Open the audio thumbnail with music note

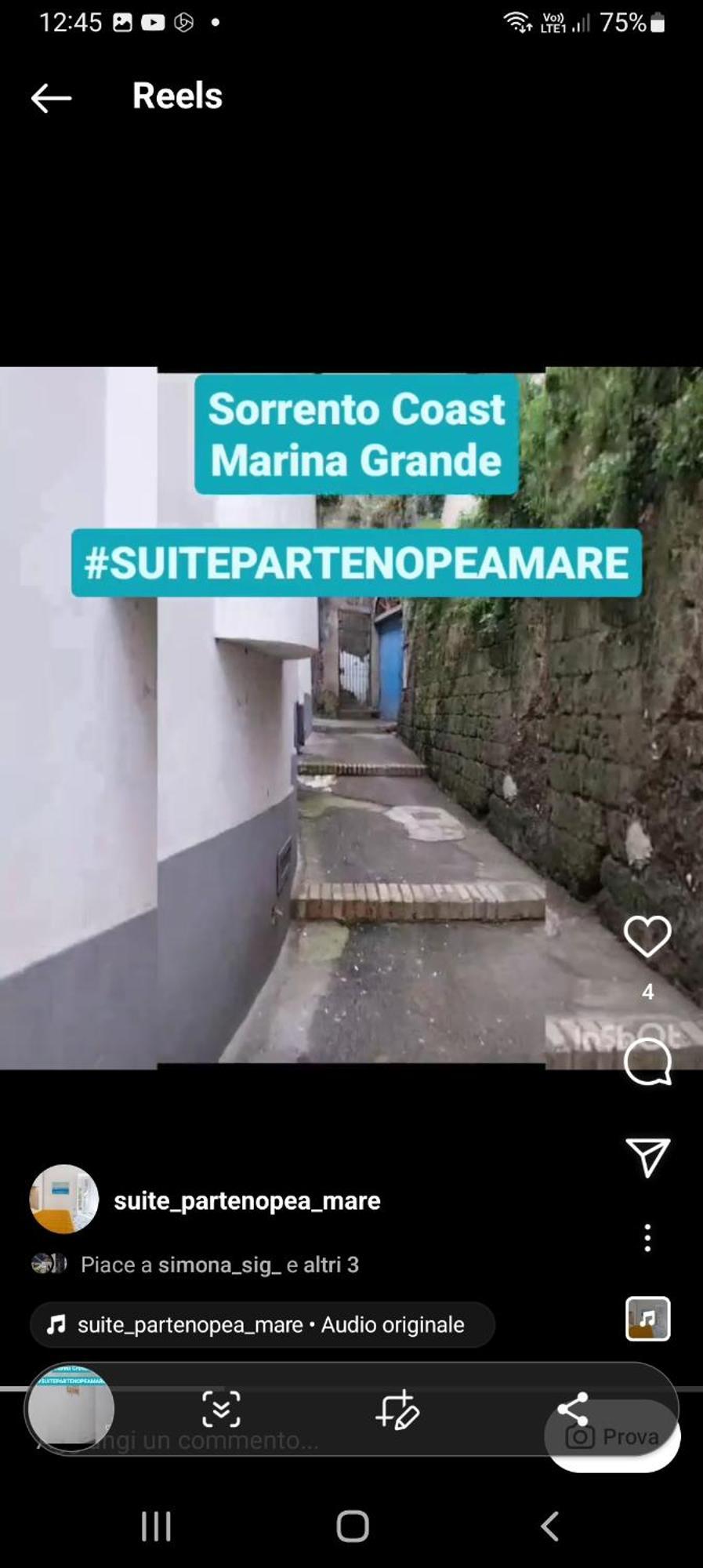click(647, 1319)
